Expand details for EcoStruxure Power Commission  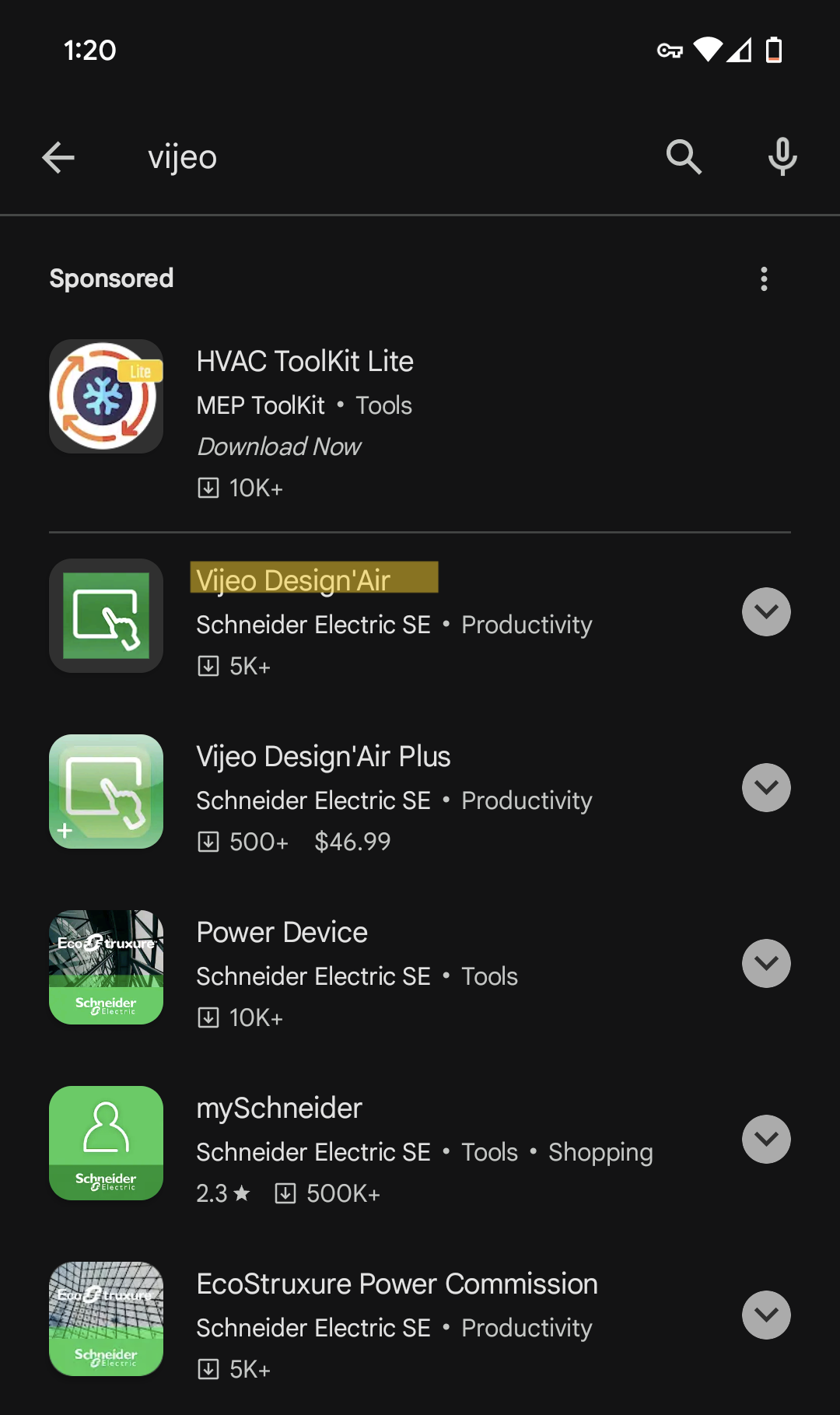point(766,1315)
